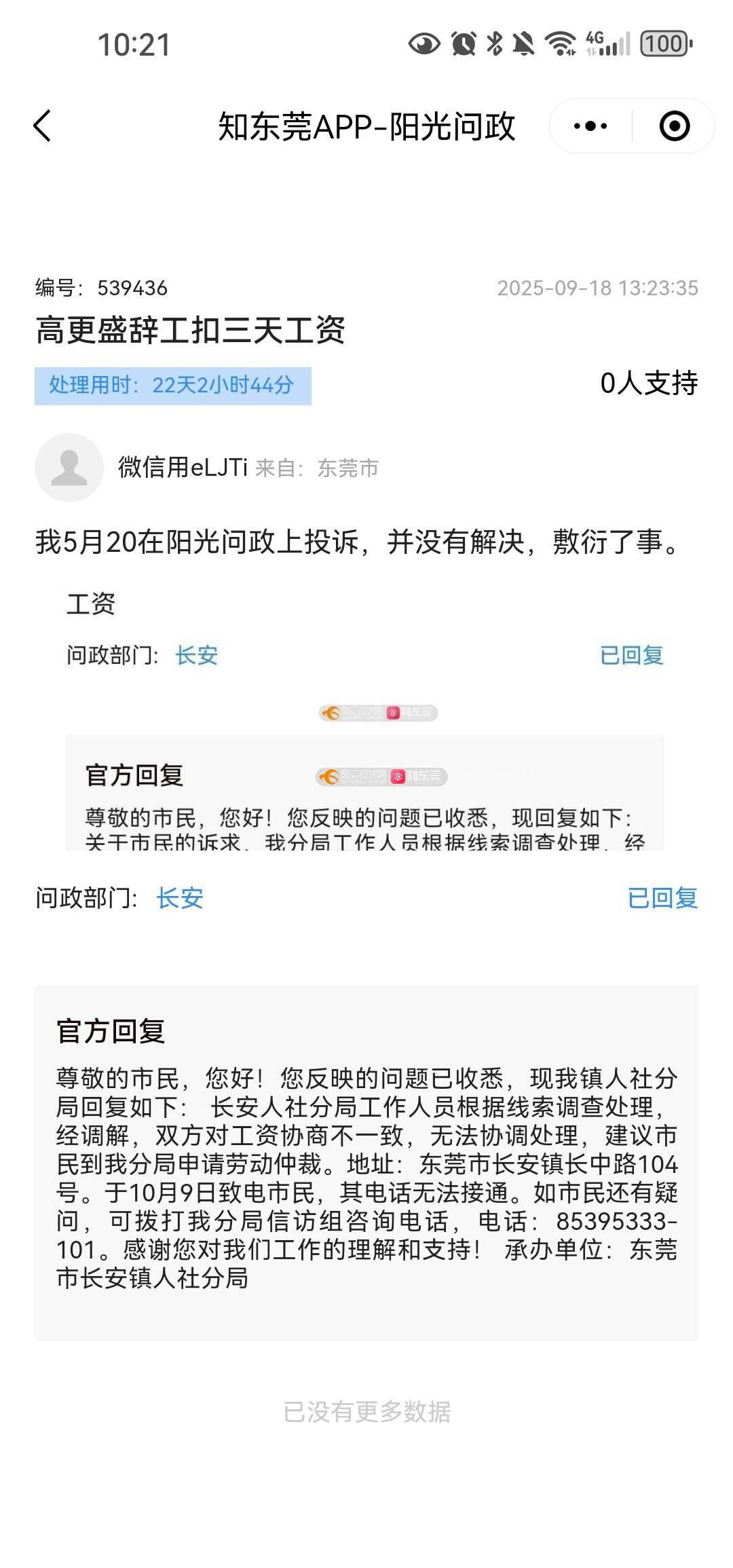Open the 长安 department link above 官方回复
The image size is (733, 1568).
tap(180, 898)
